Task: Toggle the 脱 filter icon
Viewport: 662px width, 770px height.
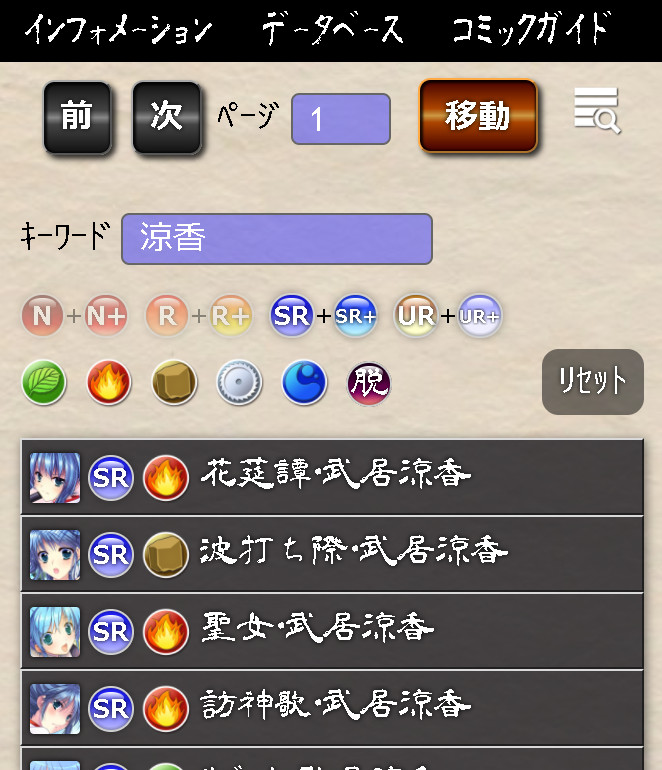Action: [x=369, y=382]
